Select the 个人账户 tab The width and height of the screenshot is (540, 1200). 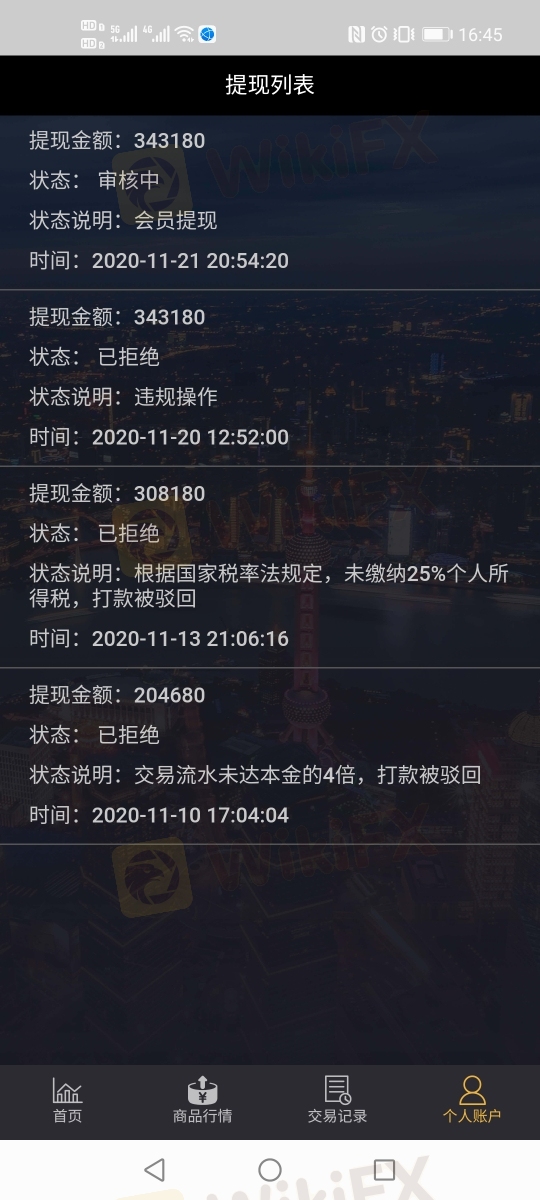[472, 1101]
